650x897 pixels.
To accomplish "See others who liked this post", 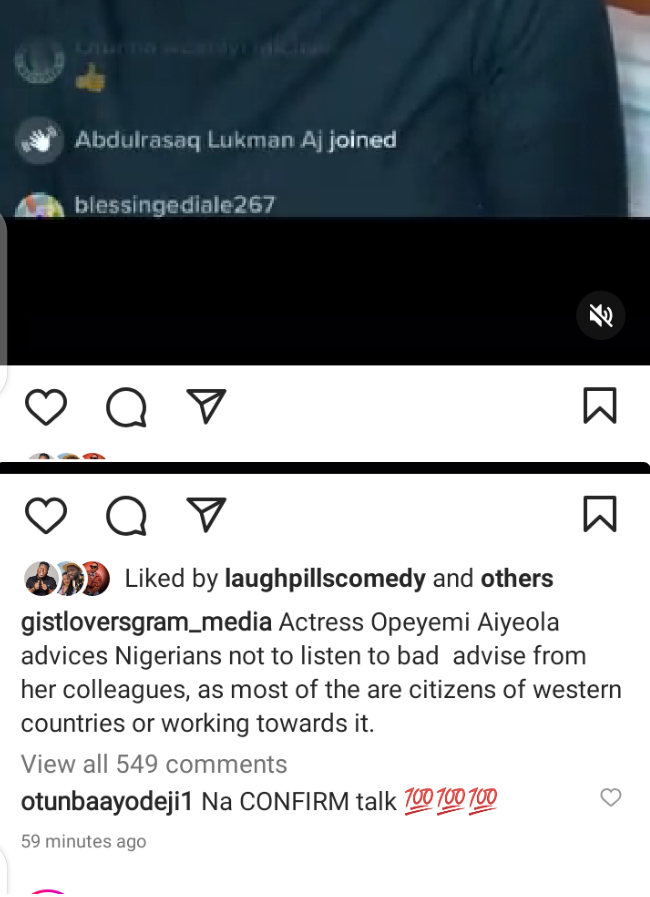I will [x=516, y=579].
